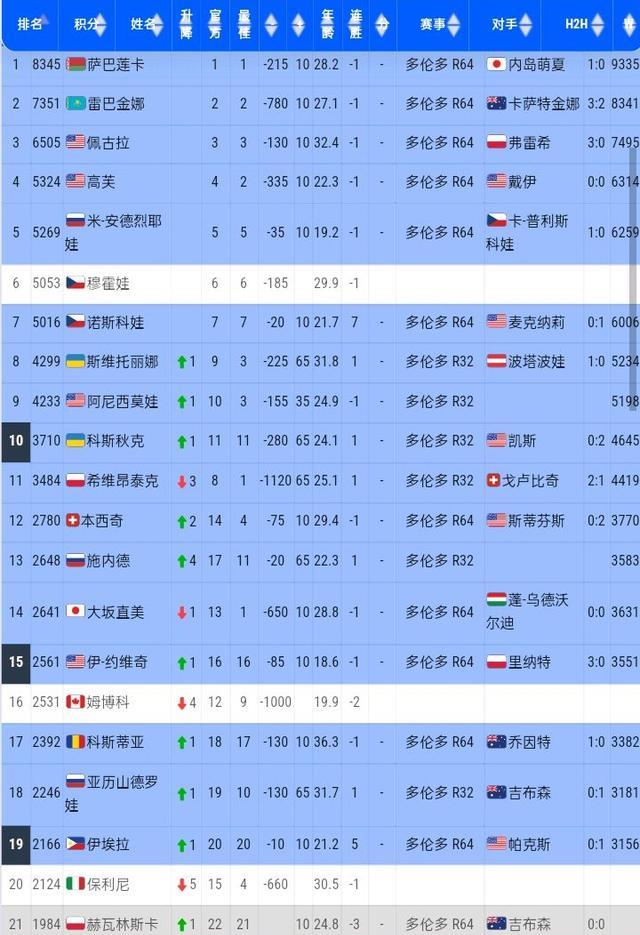Viewport: 640px width, 935px height.
Task: Sort by the 官方 ranking column
Action: pyautogui.click(x=215, y=24)
